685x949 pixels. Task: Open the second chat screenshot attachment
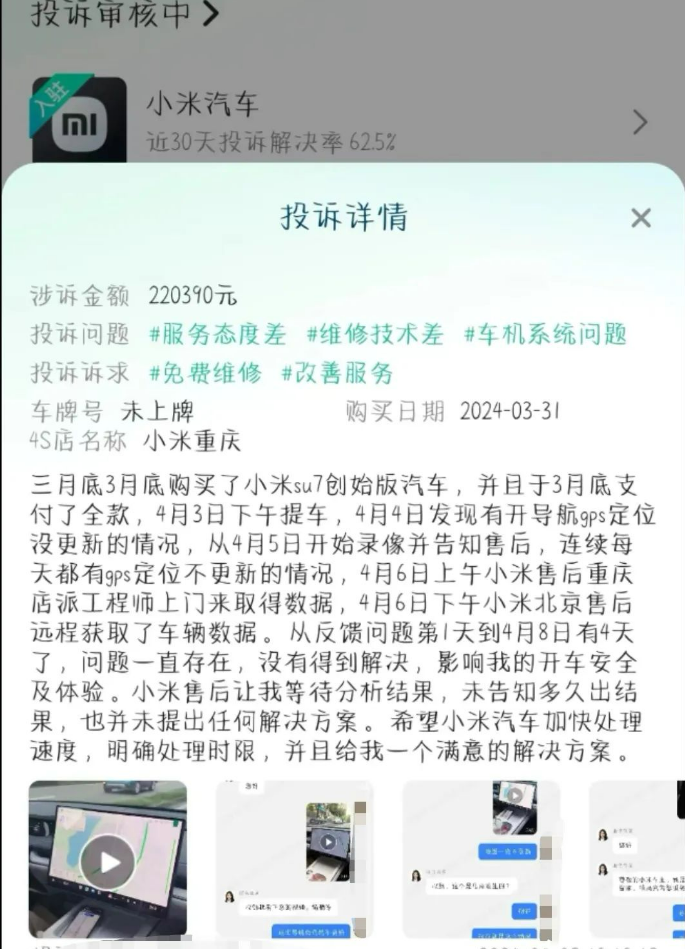293,861
